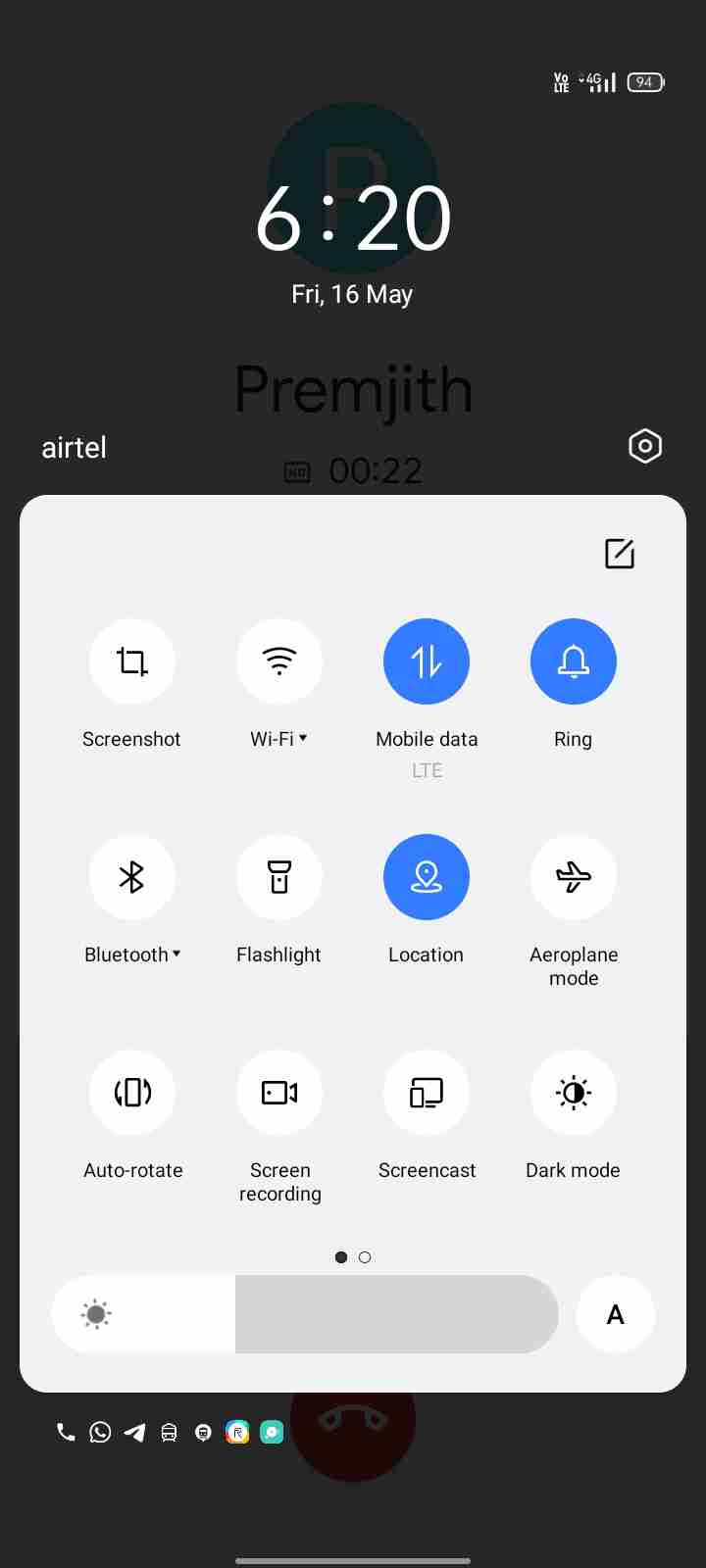Switch on the Flashlight
The image size is (706, 1568).
(279, 877)
